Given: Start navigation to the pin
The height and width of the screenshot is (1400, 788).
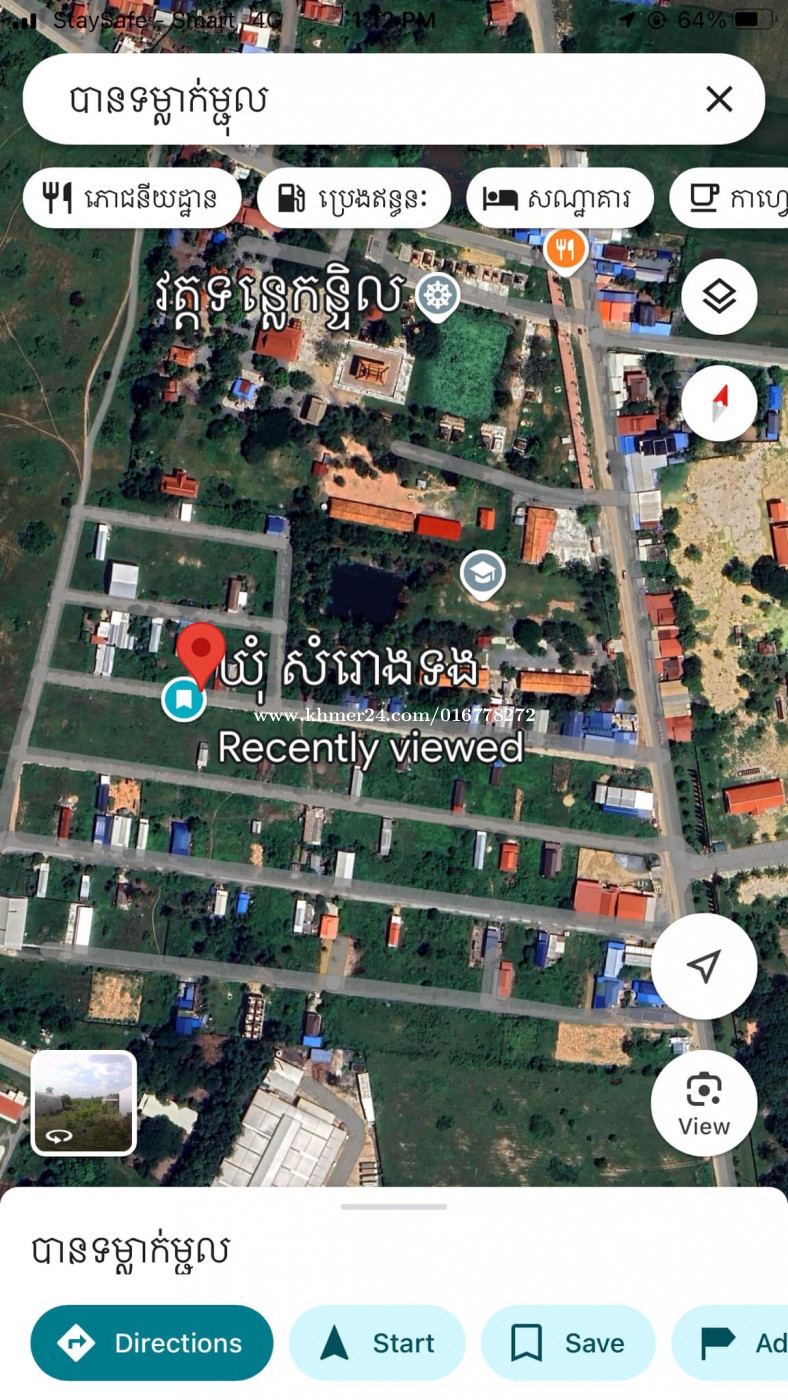Looking at the screenshot, I should pyautogui.click(x=377, y=1343).
